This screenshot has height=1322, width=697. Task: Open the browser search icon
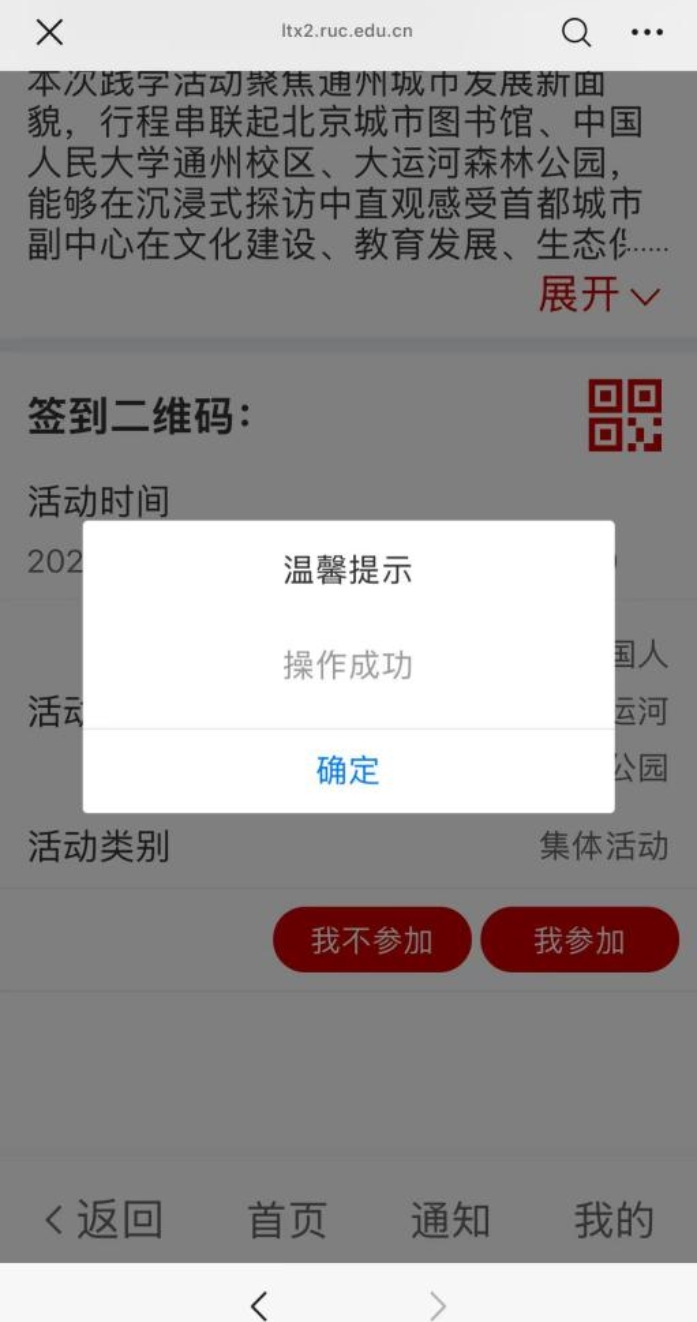576,32
